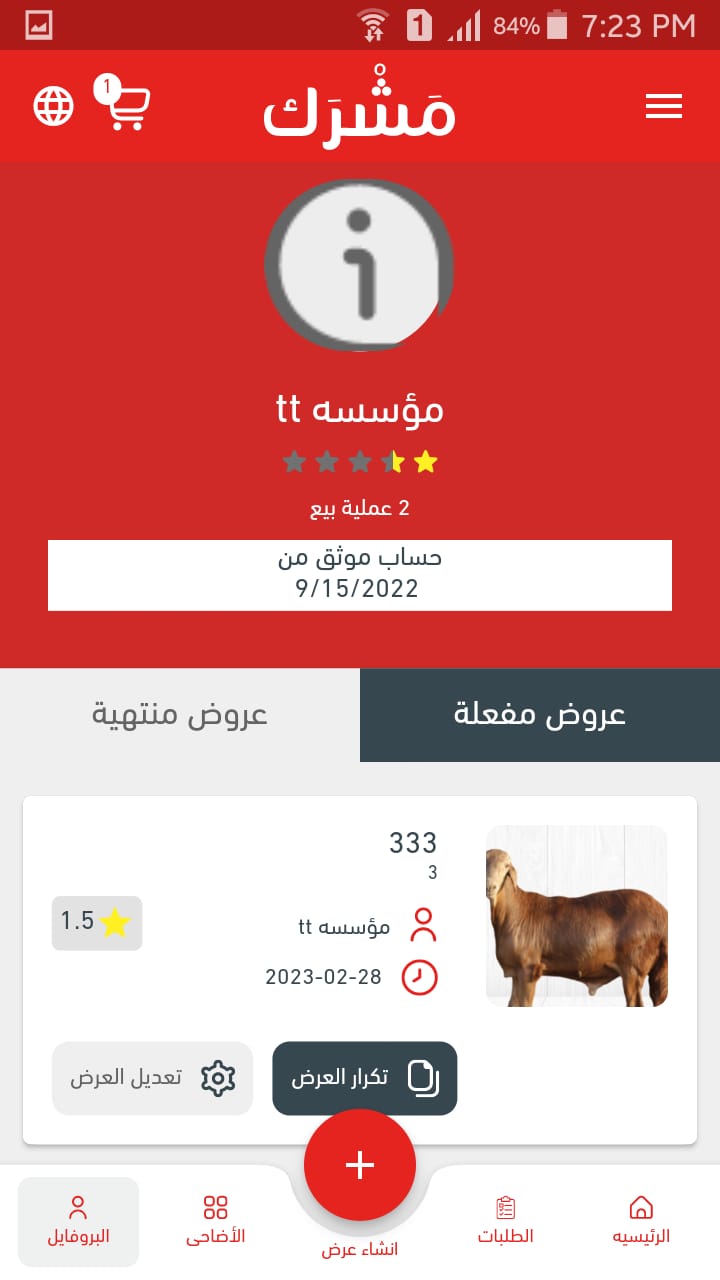
Task: Edit offer via تعديل العرض
Action: [x=152, y=1078]
